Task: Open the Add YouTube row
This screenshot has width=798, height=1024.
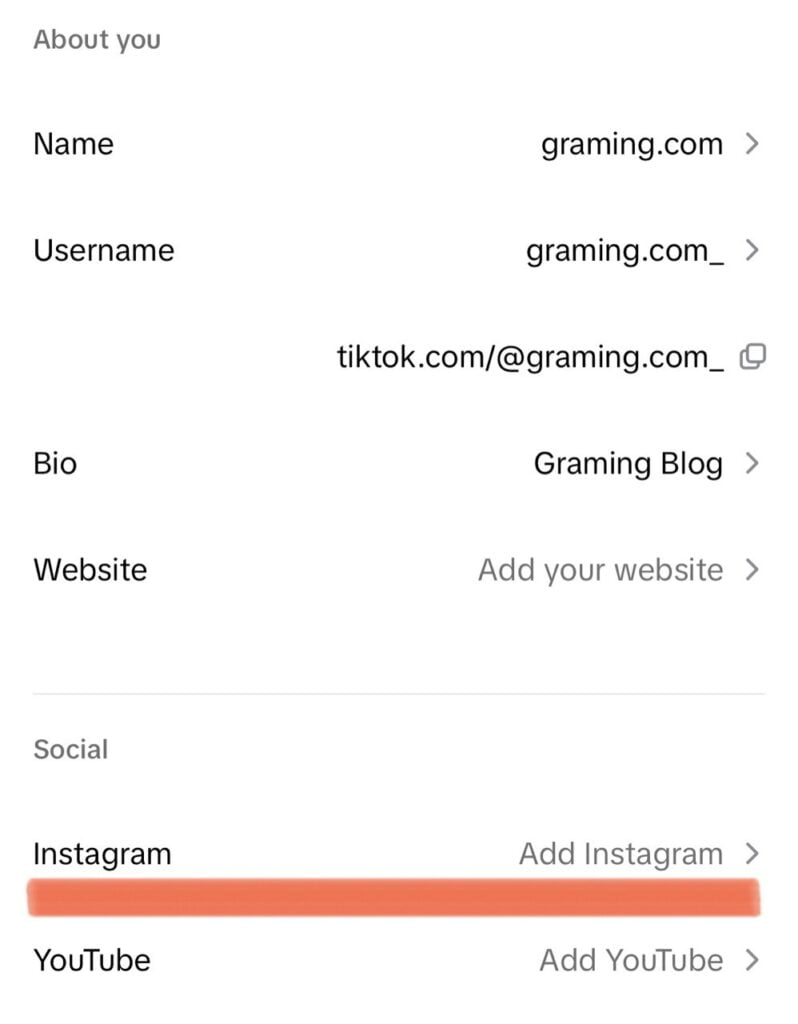Action: 631,960
